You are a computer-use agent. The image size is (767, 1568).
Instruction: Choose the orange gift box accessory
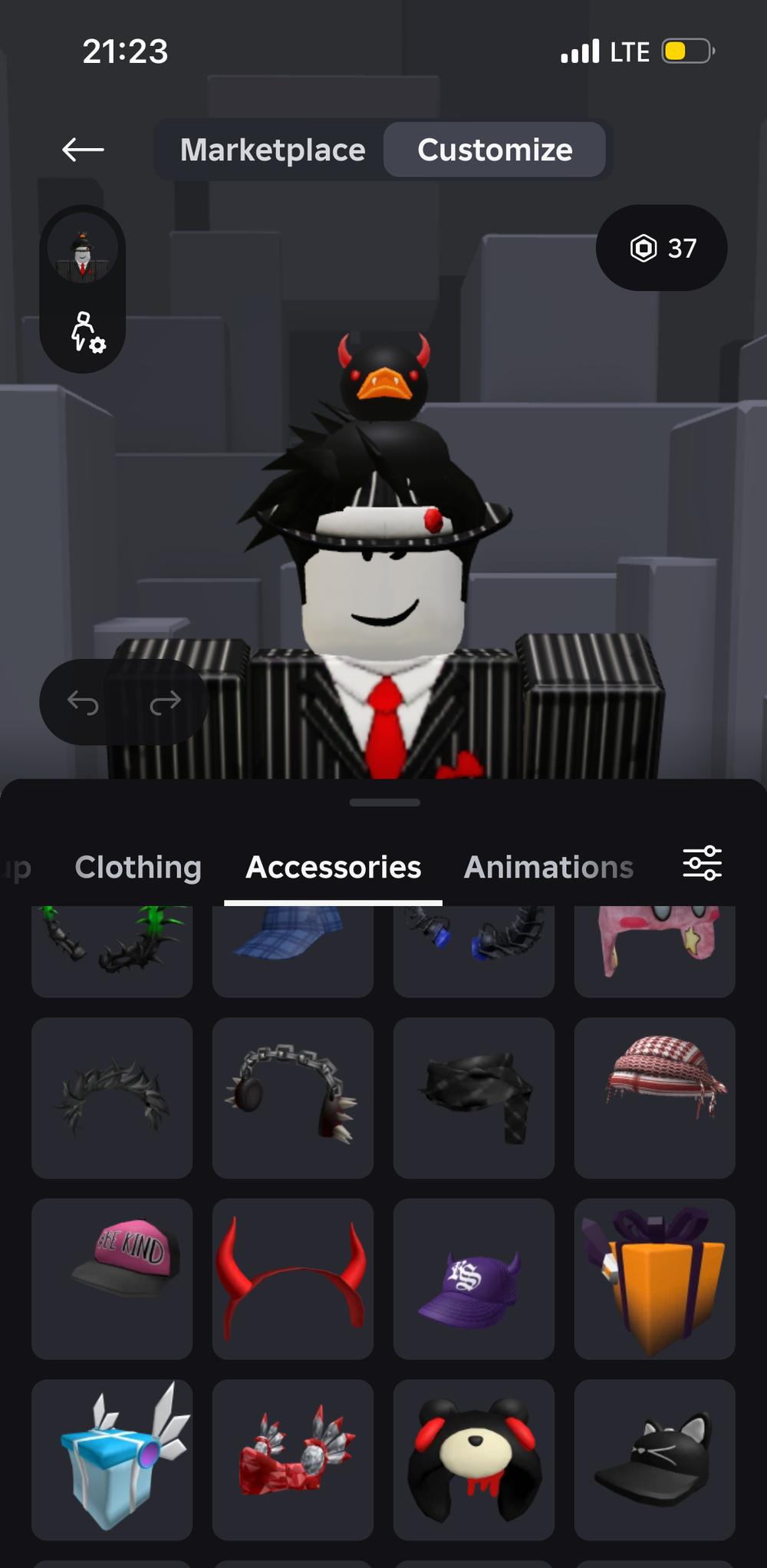(654, 1279)
